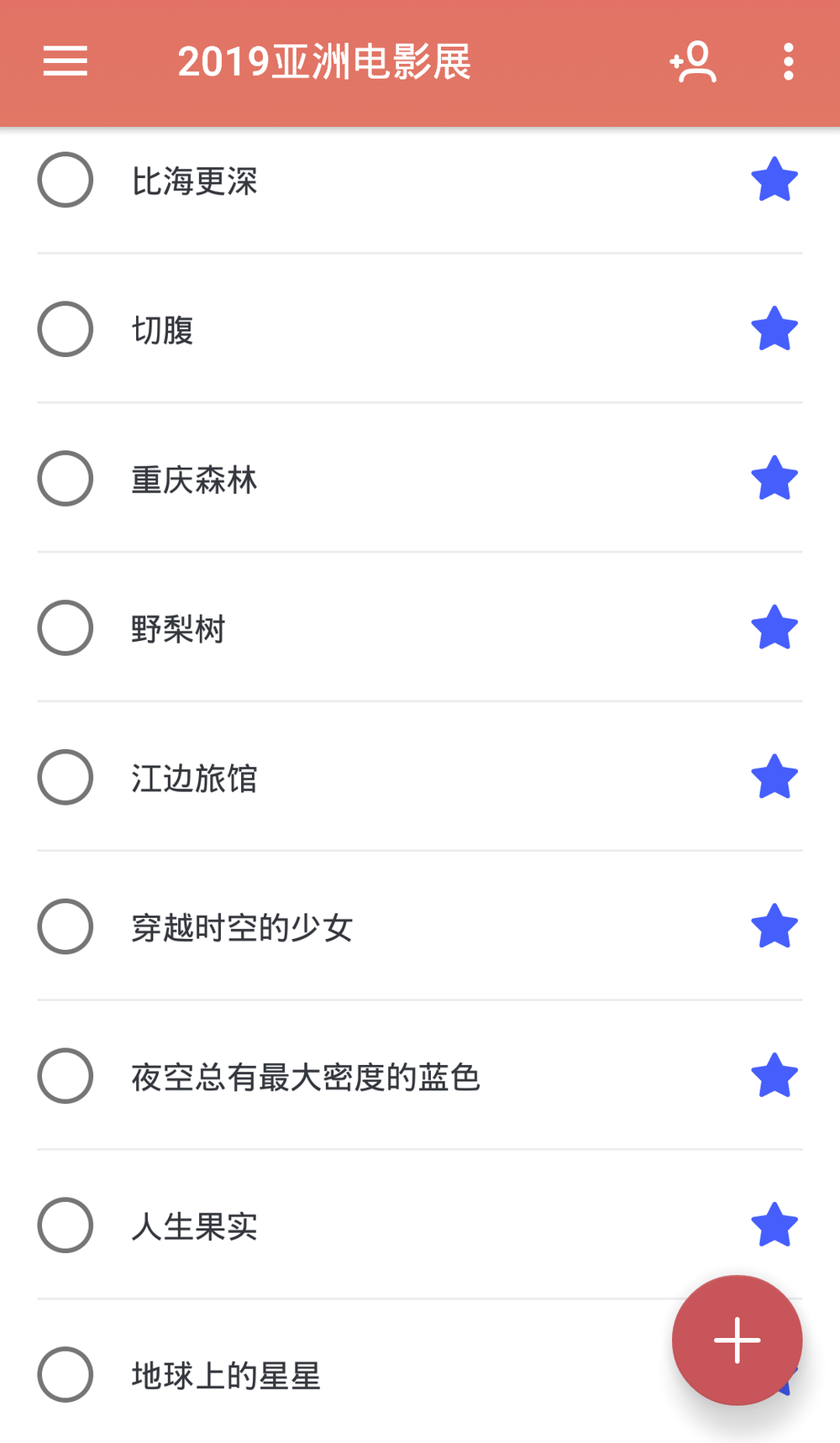840x1443 pixels.
Task: Unstar the 比海更深 task
Action: tap(774, 180)
